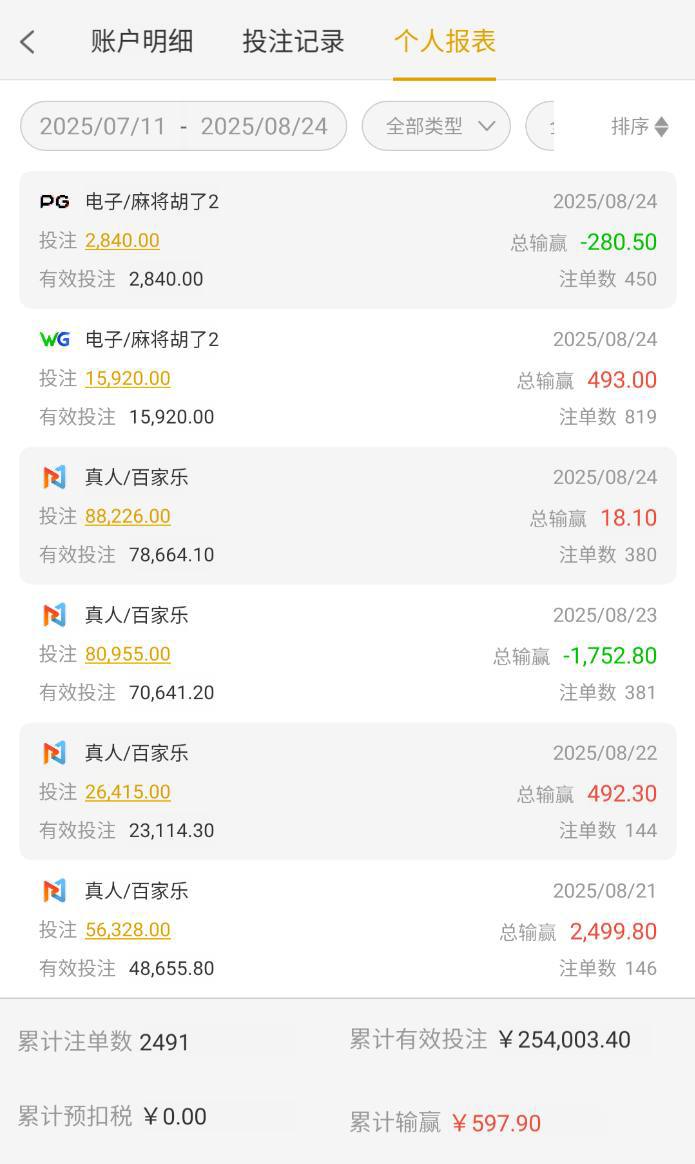The width and height of the screenshot is (695, 1164).
Task: Open the date range picker 2025/07/11 - 2025/08/24
Action: [x=184, y=127]
